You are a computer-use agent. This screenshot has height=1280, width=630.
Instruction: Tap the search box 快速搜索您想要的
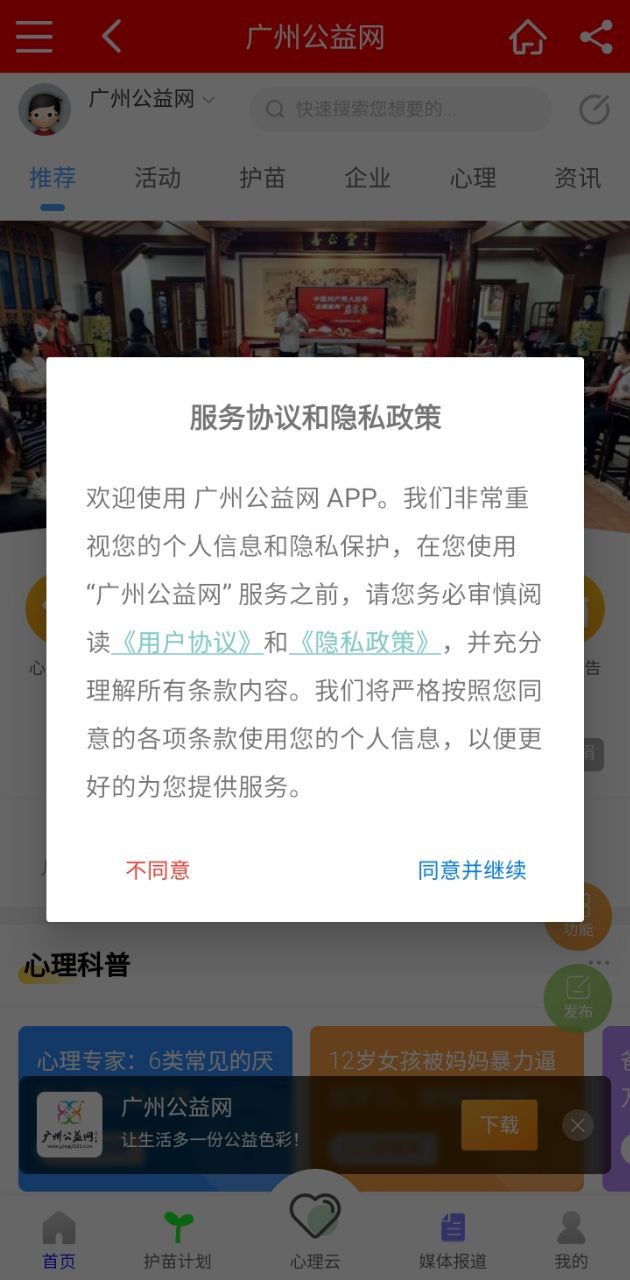tap(400, 109)
